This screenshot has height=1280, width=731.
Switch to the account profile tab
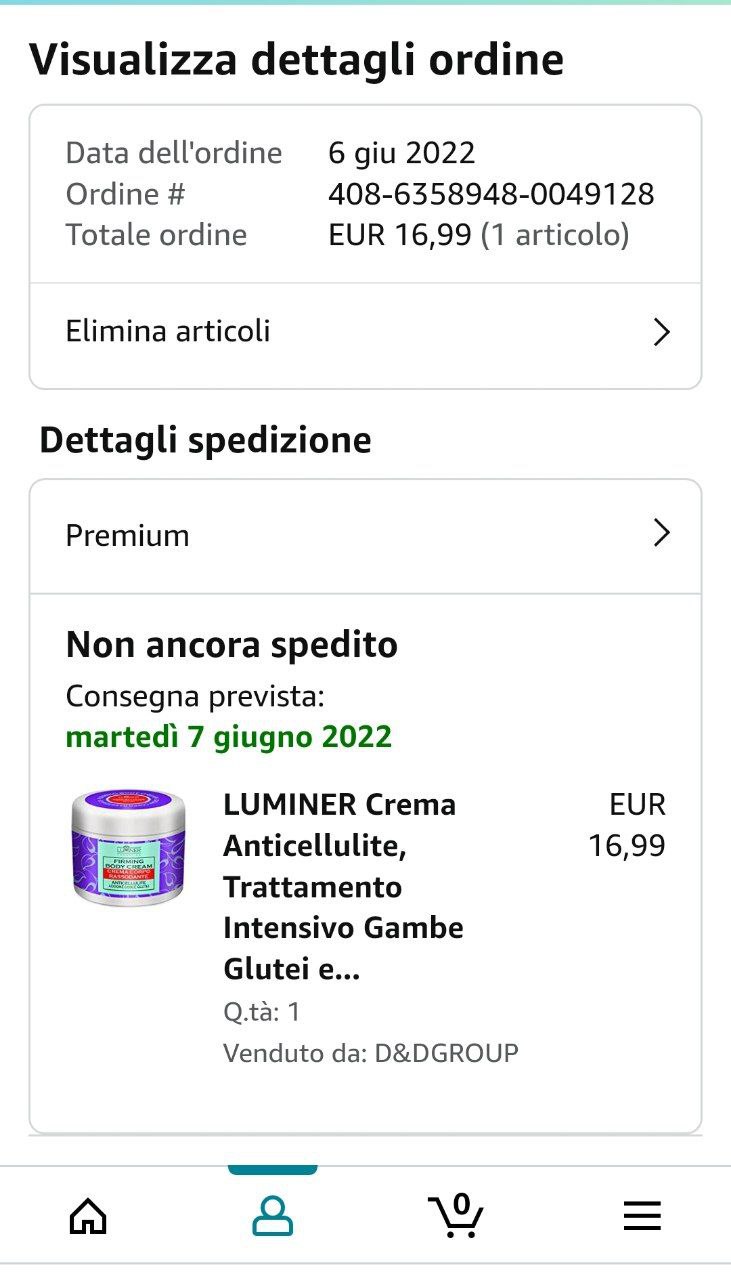pos(272,1216)
